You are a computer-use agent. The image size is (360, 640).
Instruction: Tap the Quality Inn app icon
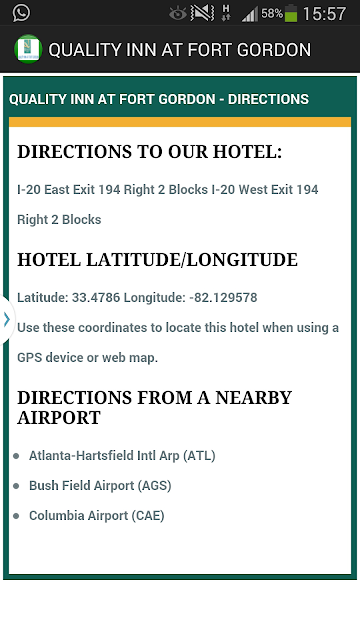[28, 49]
